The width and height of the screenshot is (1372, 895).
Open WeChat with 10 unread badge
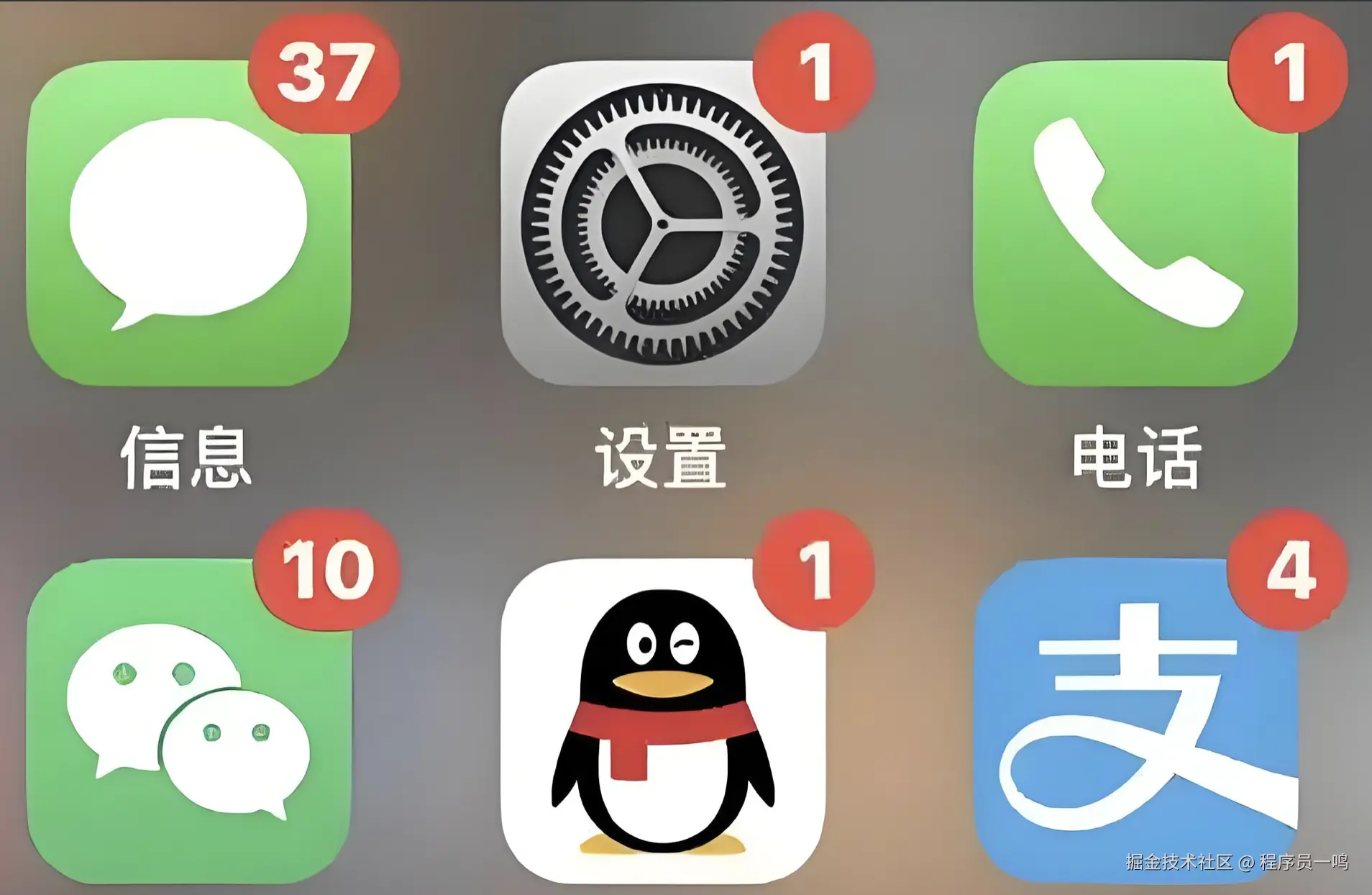click(188, 721)
